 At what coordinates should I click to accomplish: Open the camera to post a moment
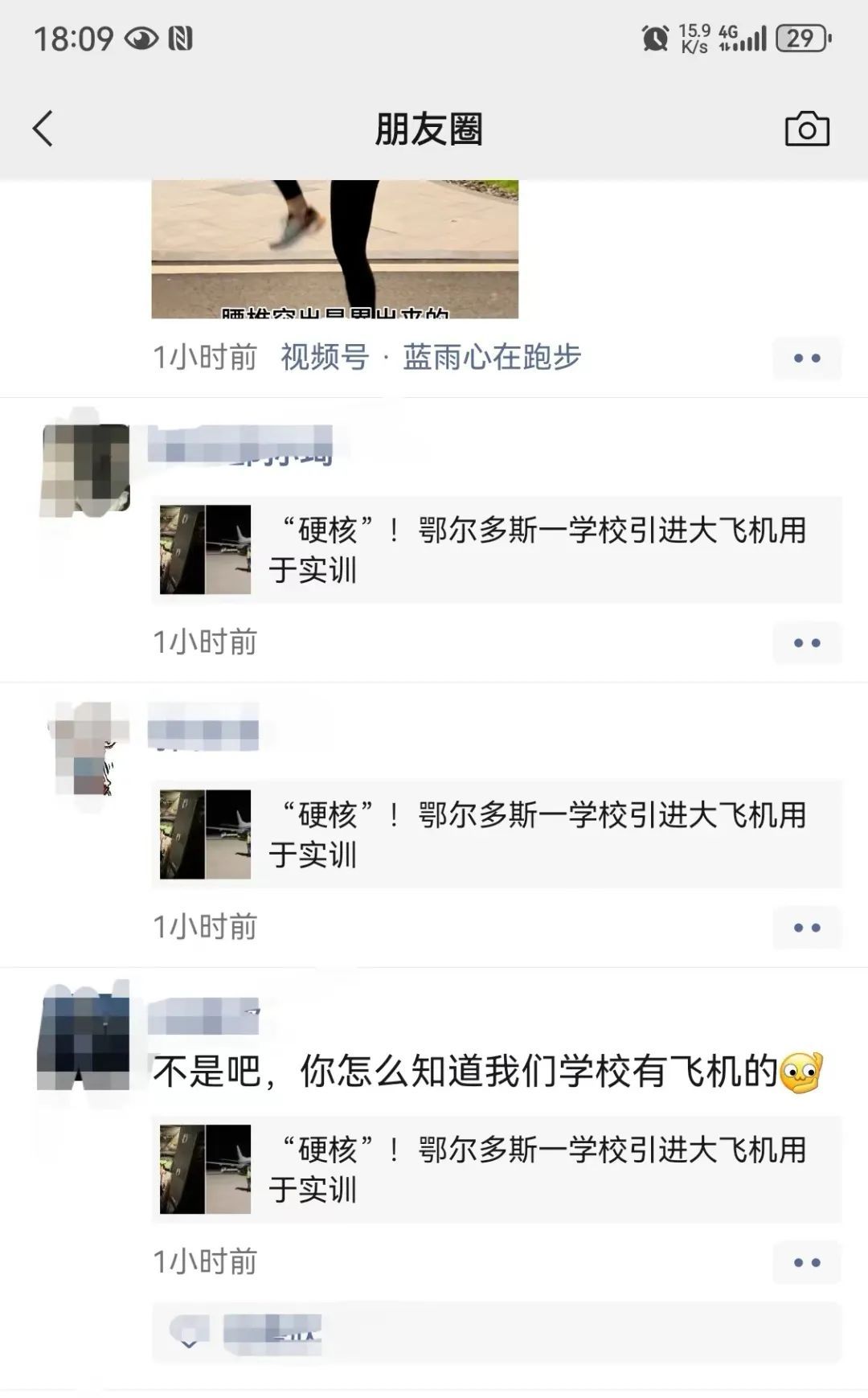(x=806, y=129)
